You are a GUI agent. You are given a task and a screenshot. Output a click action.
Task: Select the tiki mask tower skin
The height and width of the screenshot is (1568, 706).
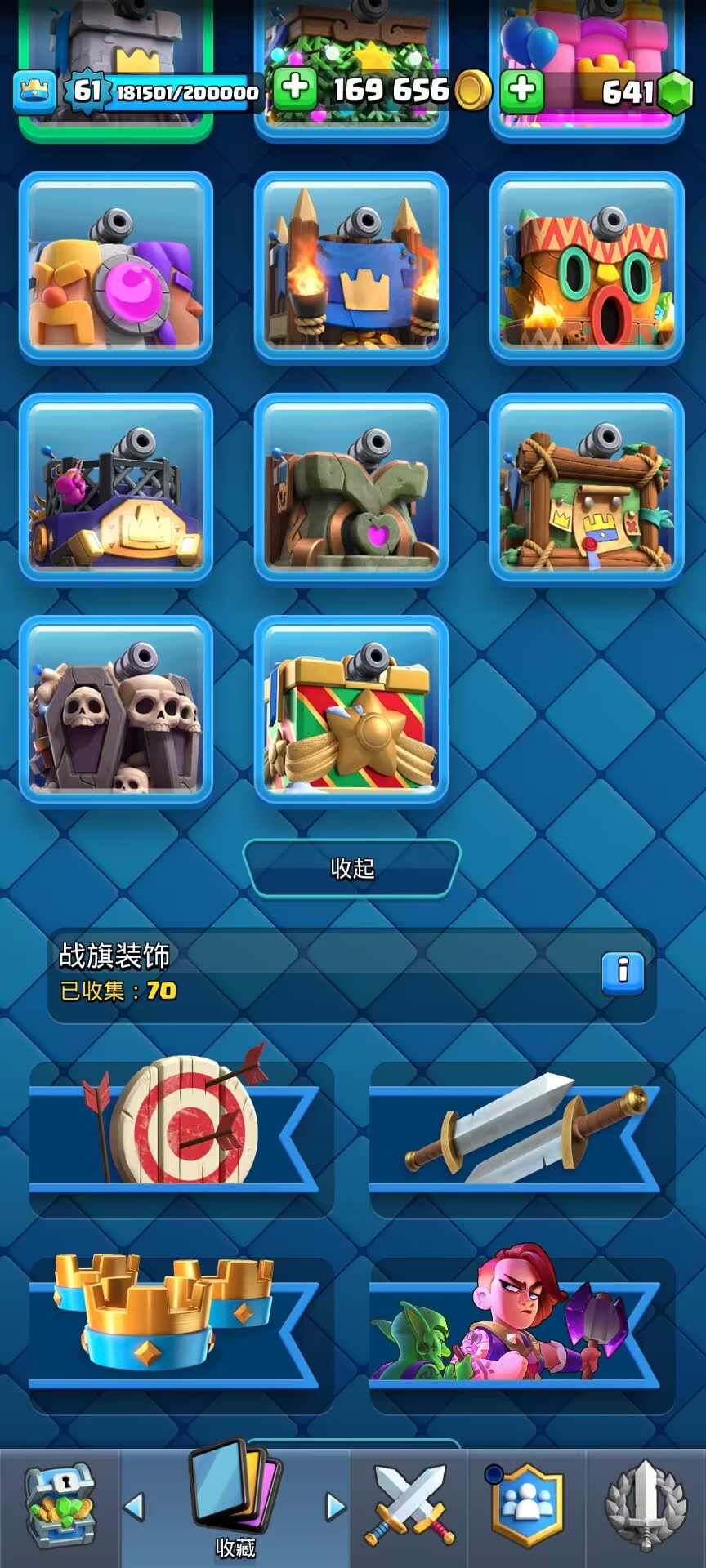point(587,268)
